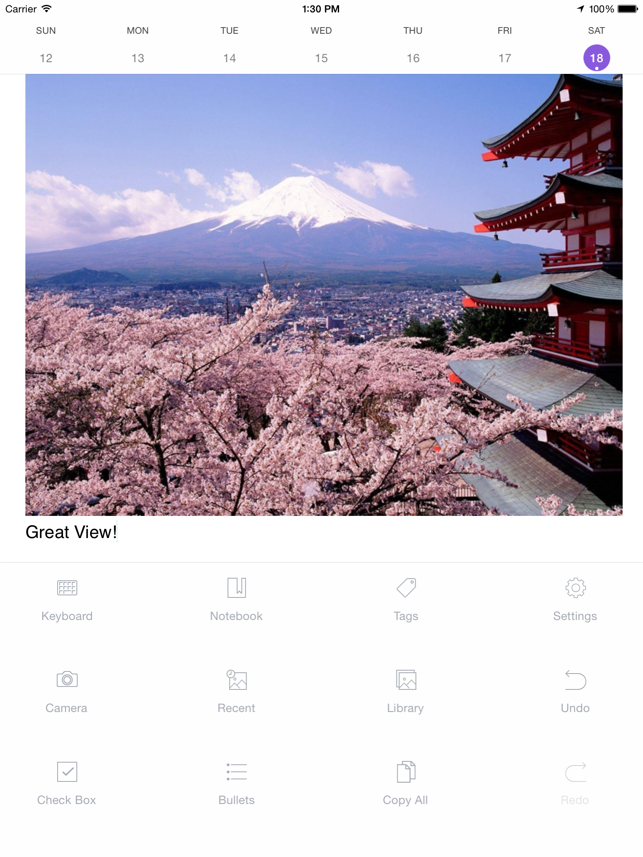
Task: Undo the last change
Action: [575, 691]
